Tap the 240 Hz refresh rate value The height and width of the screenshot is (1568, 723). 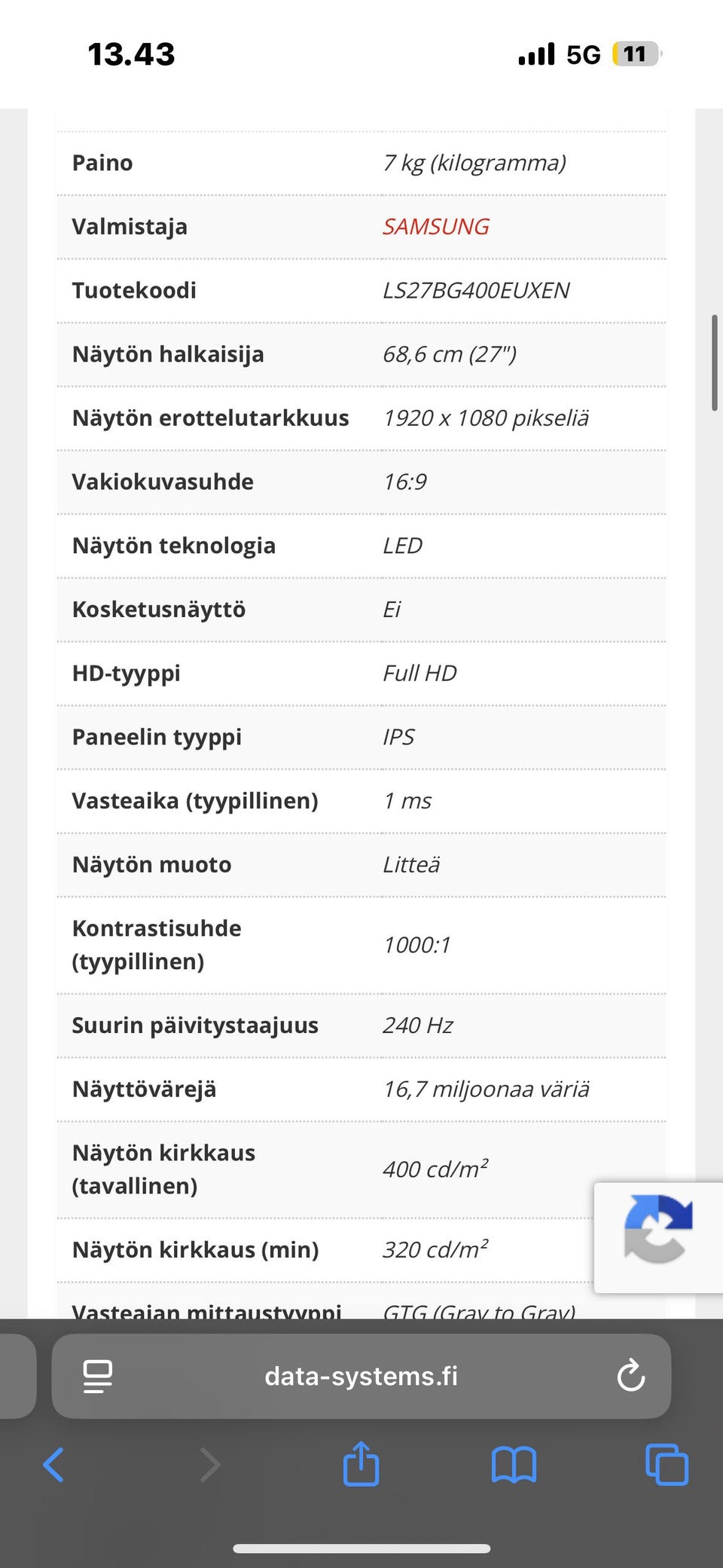[x=416, y=1025]
